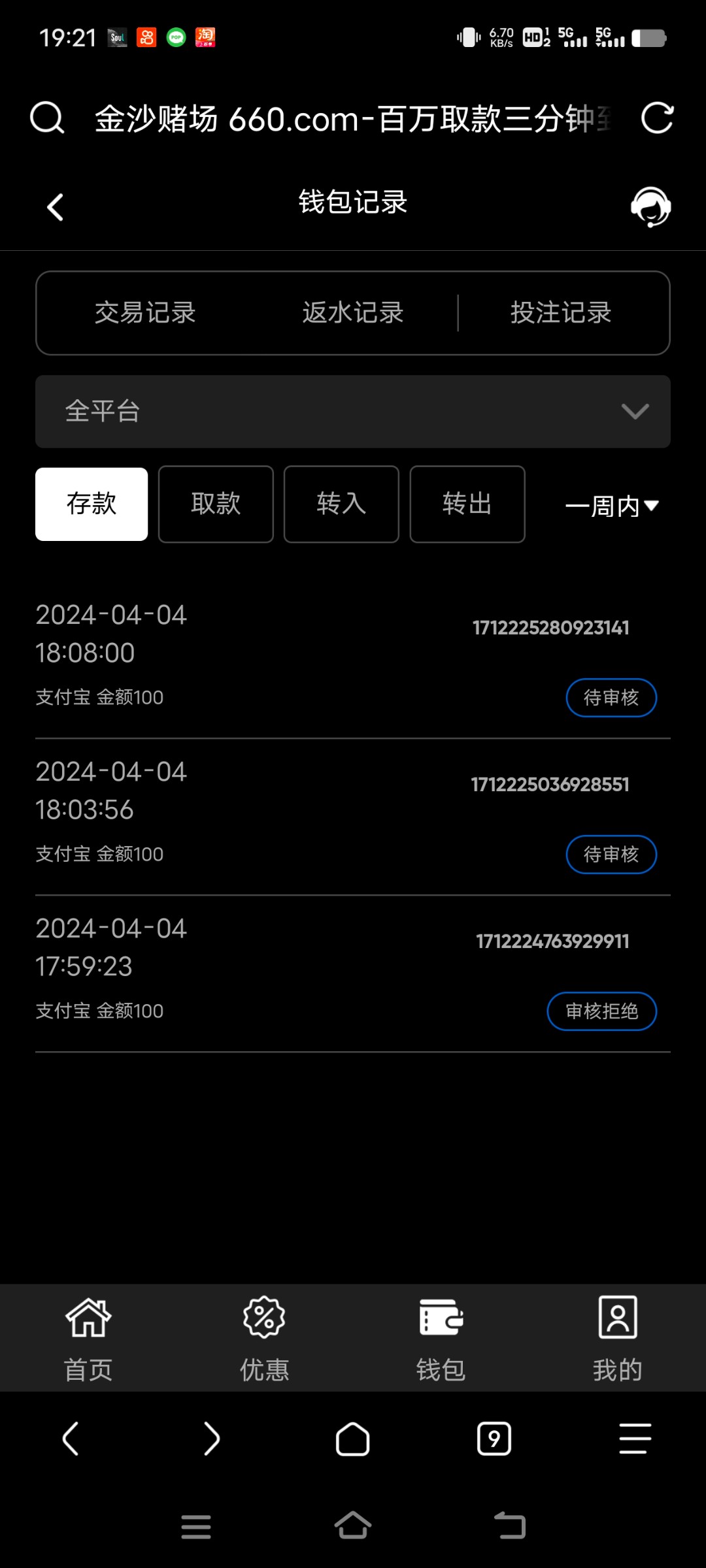
Task: Select the 转出 filter
Action: coord(467,504)
